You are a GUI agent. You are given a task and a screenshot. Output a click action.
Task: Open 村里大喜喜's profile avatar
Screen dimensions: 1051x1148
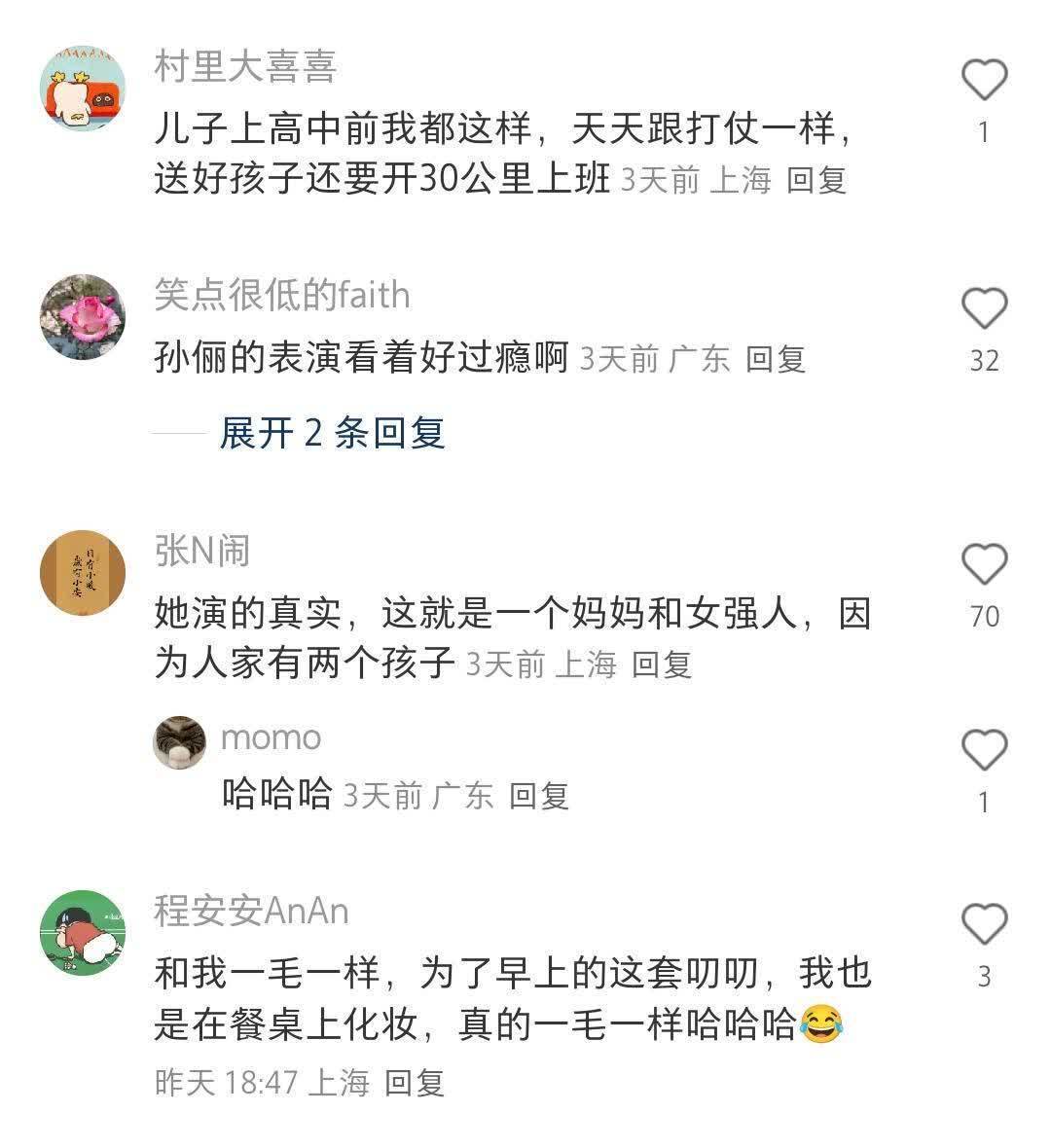pyautogui.click(x=83, y=88)
